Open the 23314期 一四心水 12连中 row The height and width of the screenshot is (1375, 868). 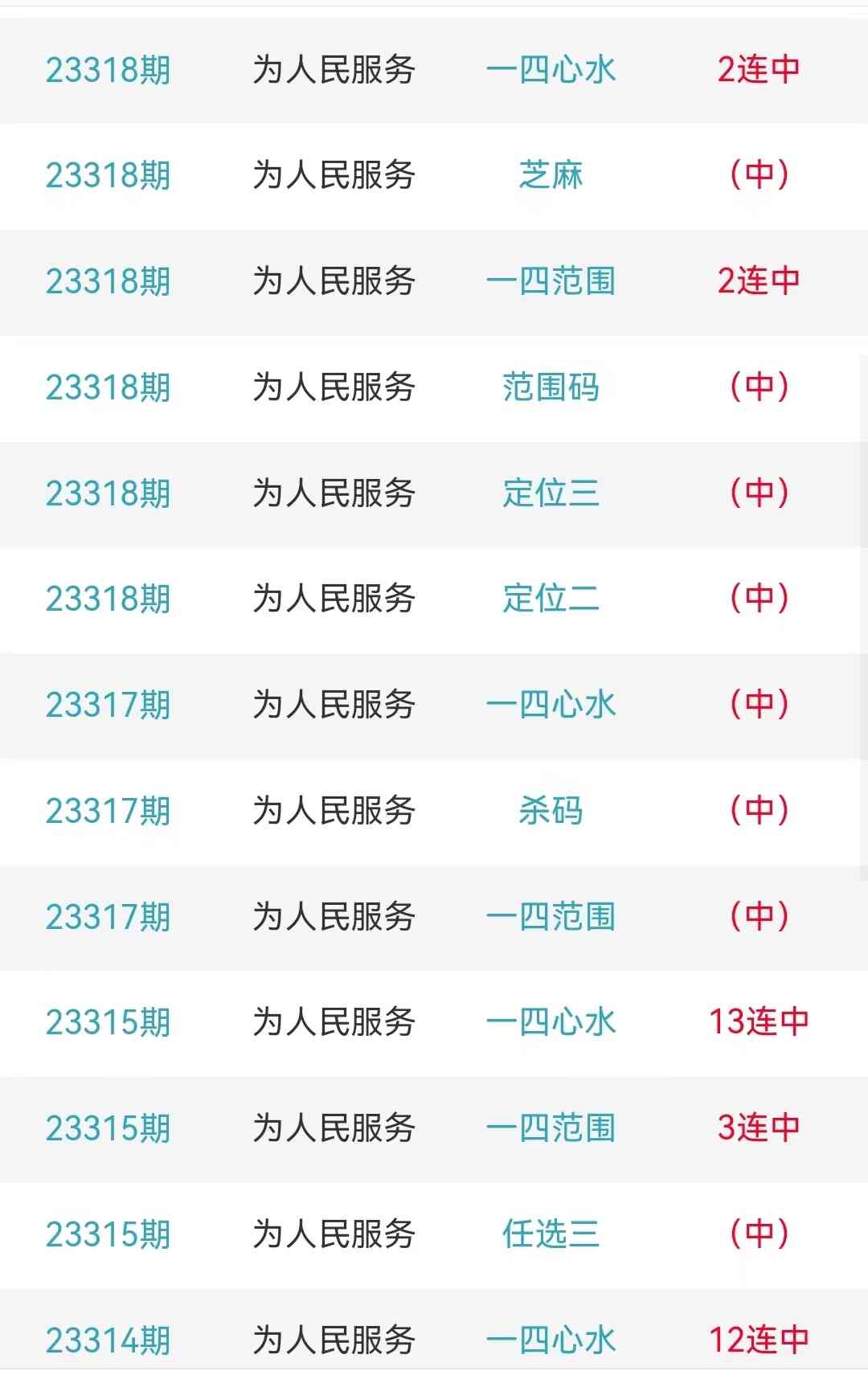(x=551, y=1340)
